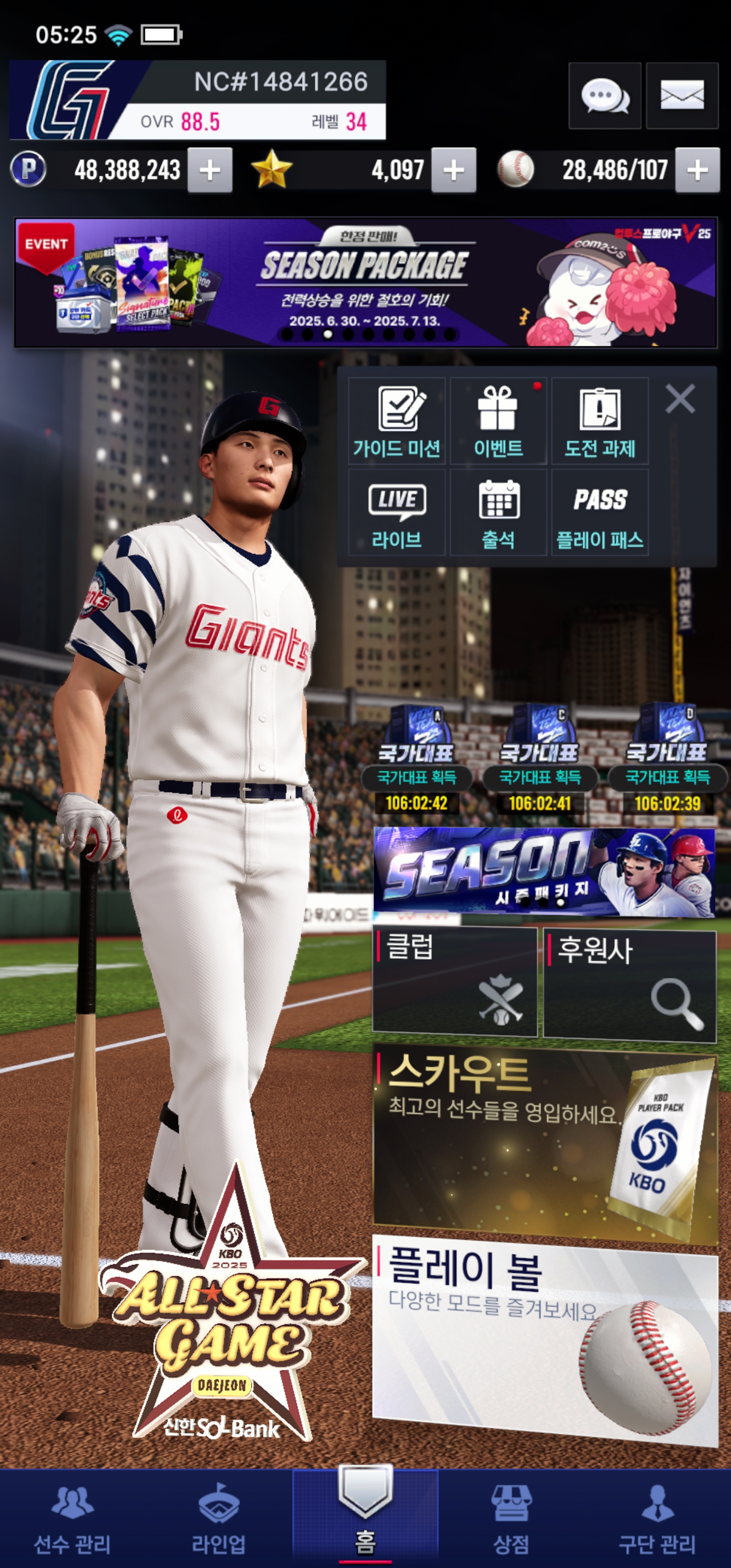Image resolution: width=731 pixels, height=1568 pixels.
Task: Open 플레이 패스
Action: (600, 512)
